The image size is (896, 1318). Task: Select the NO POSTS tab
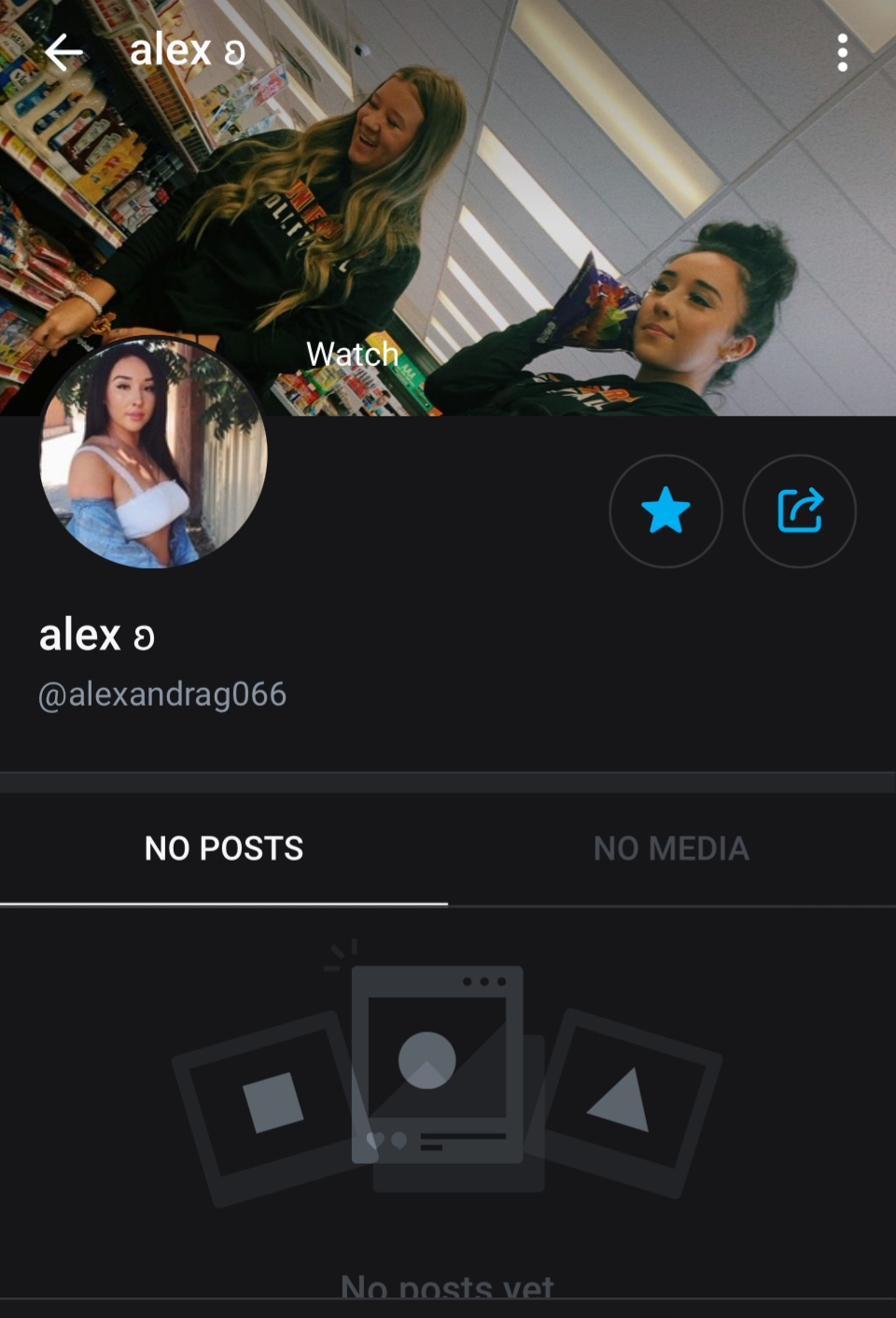pyautogui.click(x=224, y=848)
